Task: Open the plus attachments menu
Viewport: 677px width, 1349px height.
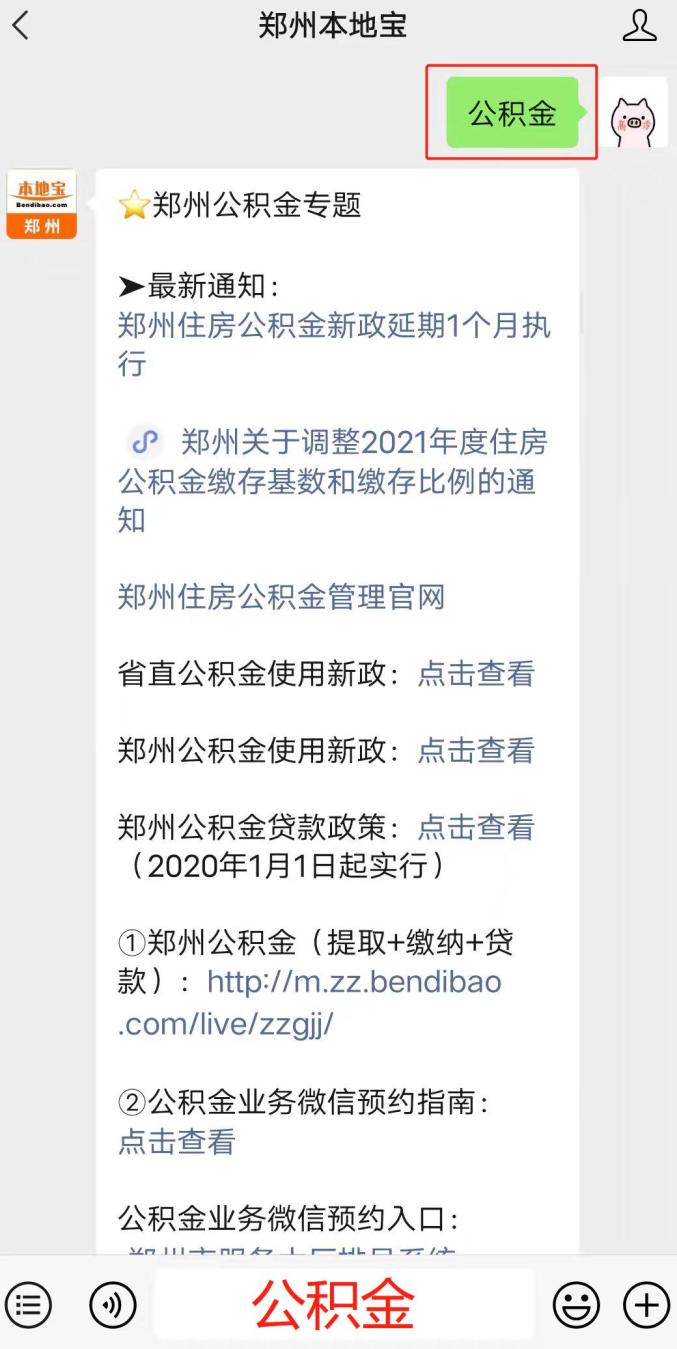Action: 646,1304
